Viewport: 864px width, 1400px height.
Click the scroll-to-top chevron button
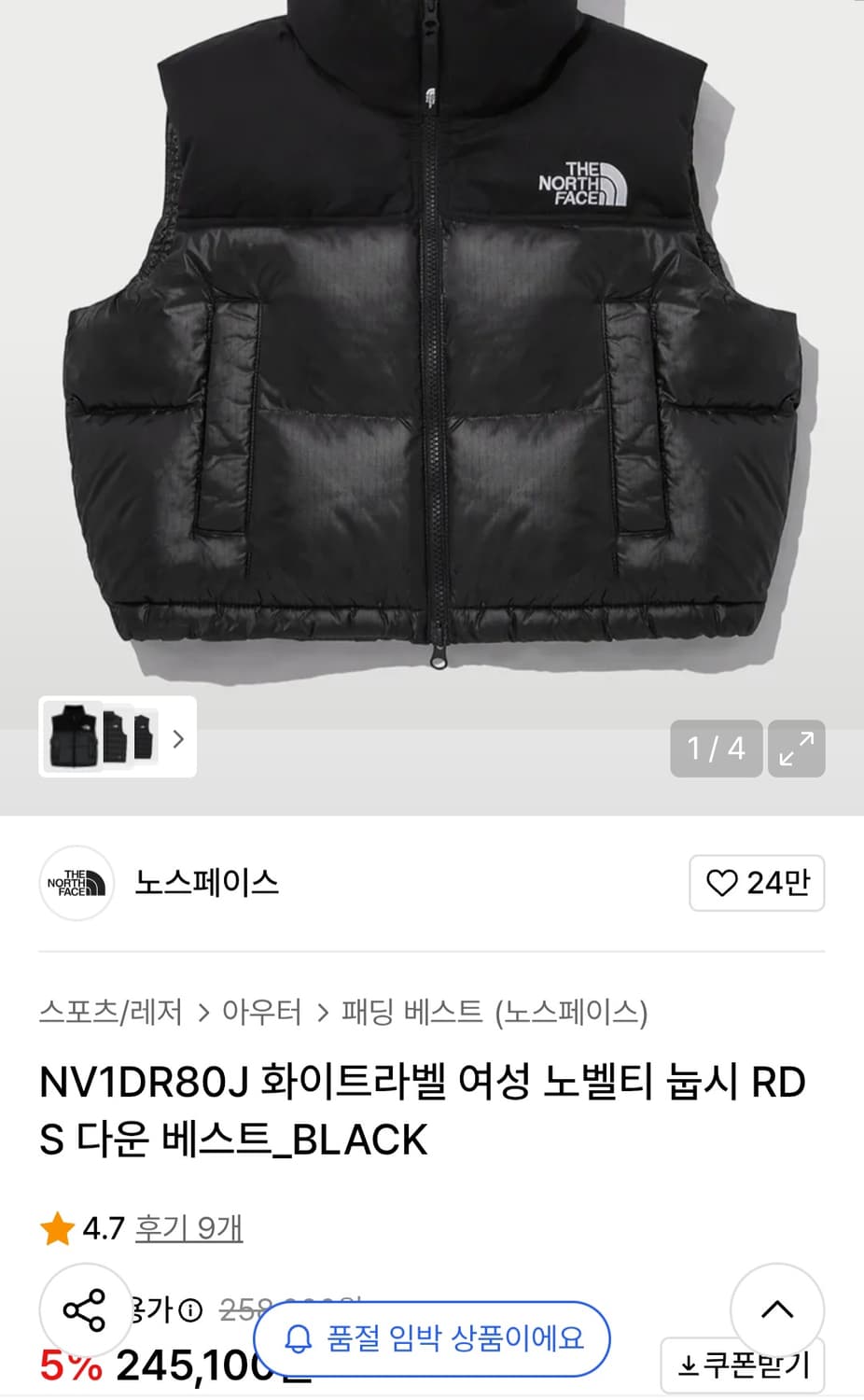(777, 1309)
